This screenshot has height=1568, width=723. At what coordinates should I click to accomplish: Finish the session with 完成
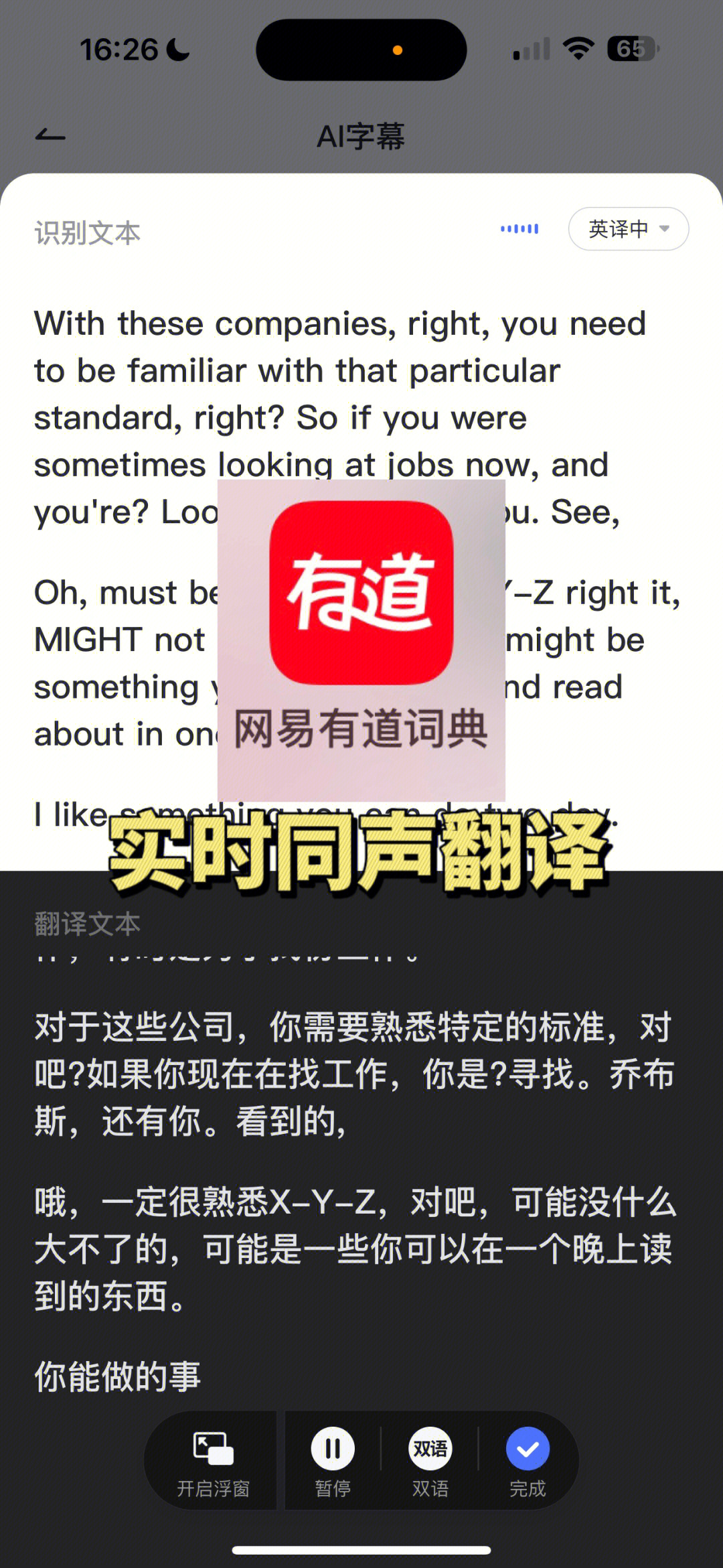point(528,1462)
